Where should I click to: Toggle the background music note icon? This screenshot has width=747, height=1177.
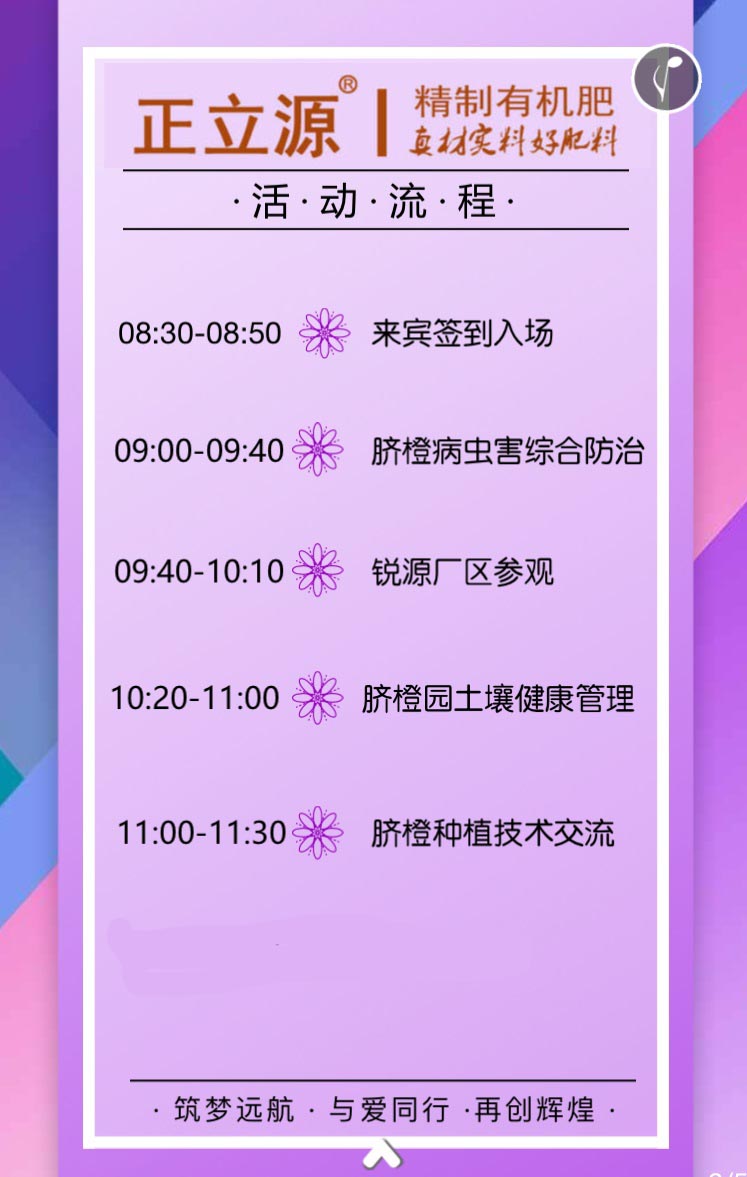pyautogui.click(x=667, y=78)
